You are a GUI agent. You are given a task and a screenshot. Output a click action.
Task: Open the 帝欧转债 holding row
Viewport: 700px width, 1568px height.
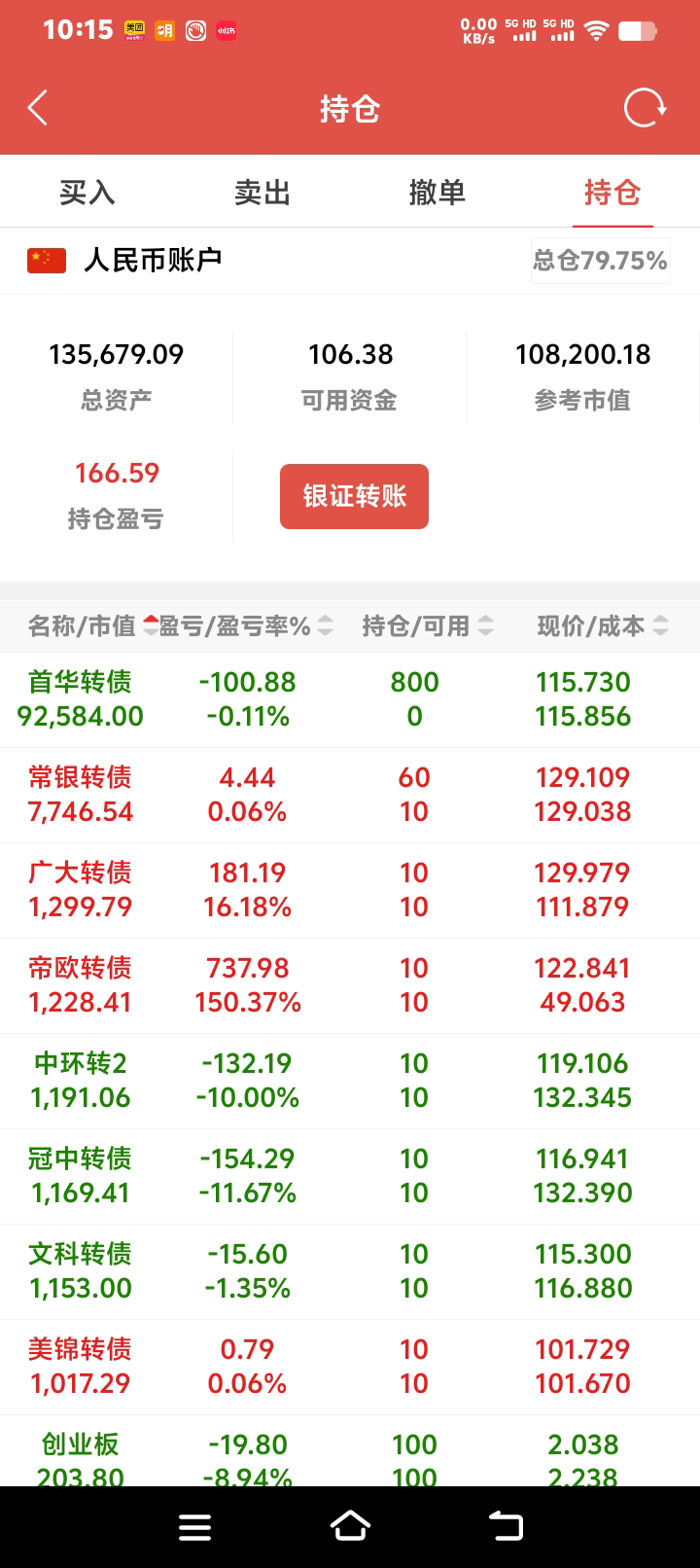pos(350,985)
